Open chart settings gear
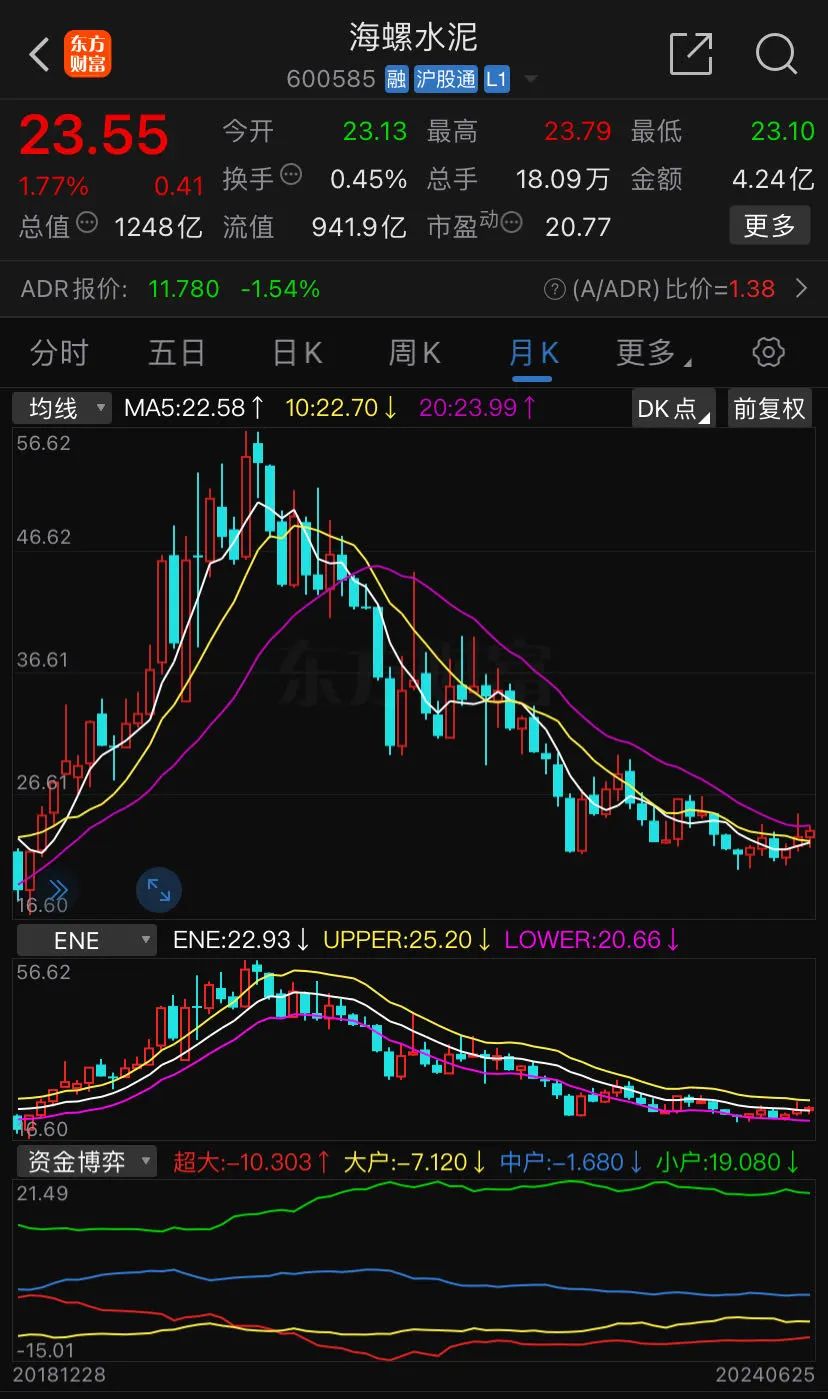The width and height of the screenshot is (828, 1399). (x=768, y=352)
